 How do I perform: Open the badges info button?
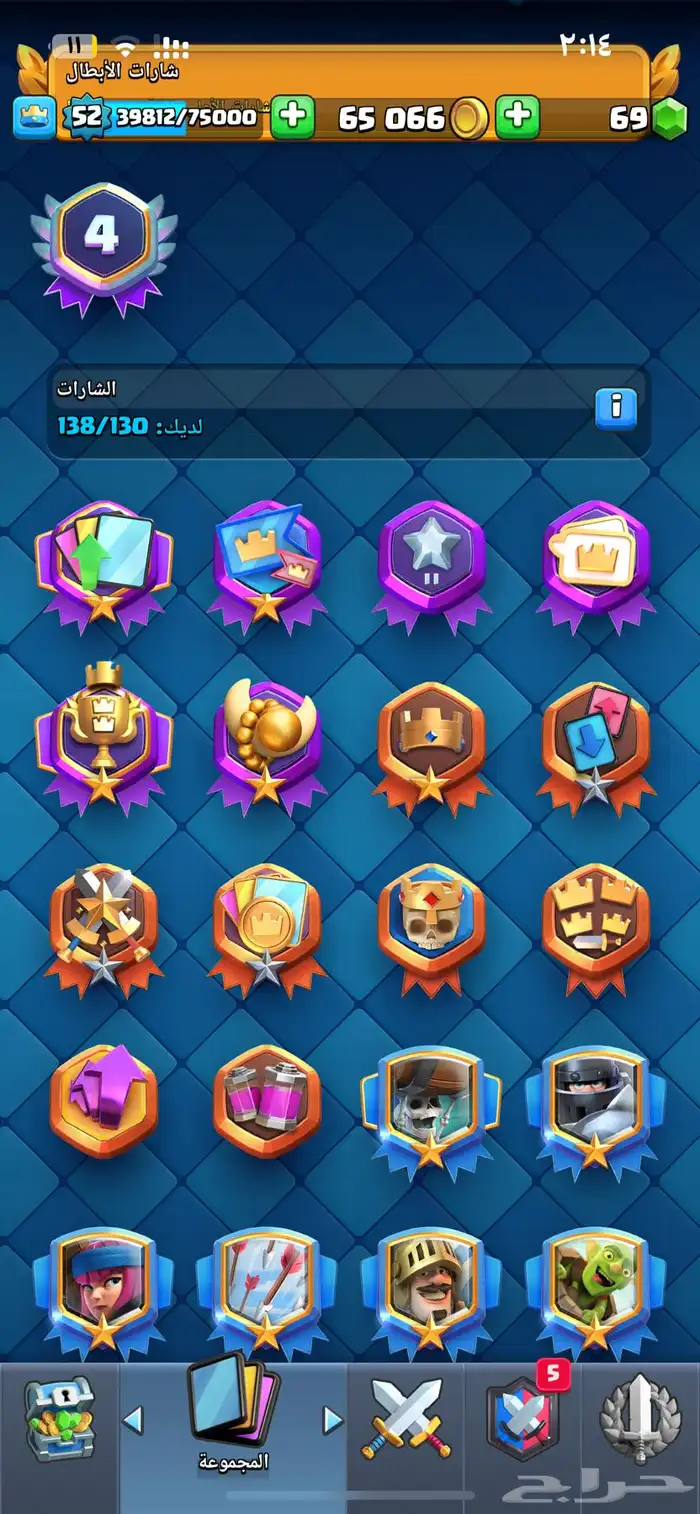click(616, 408)
